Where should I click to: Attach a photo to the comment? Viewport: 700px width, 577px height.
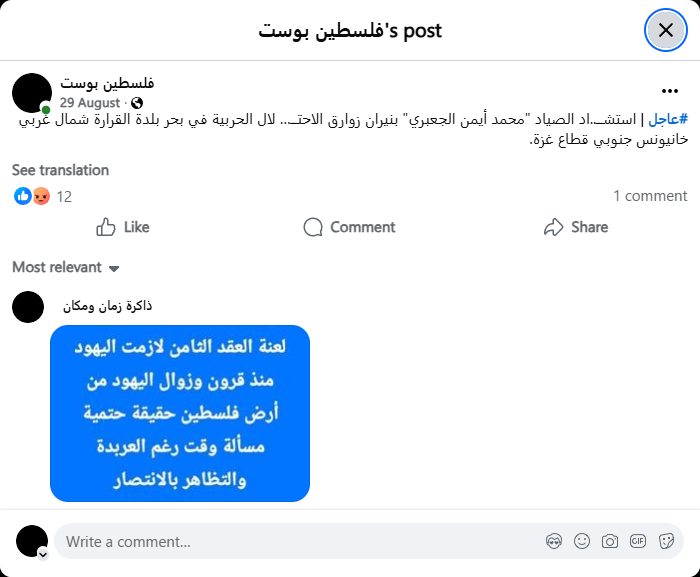pos(610,541)
